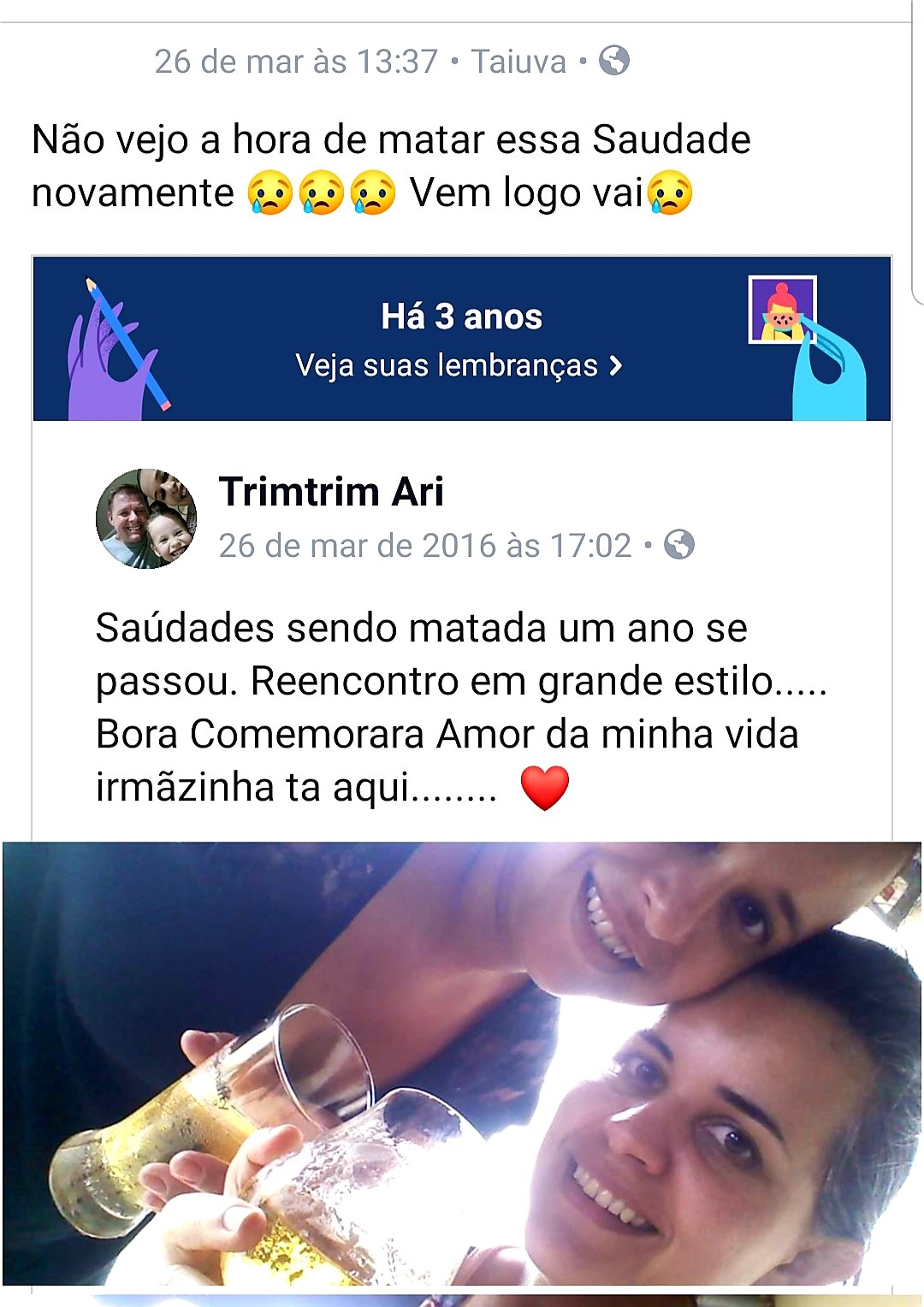Open Trimtrim Ari's profile from the name
This screenshot has width=924, height=1307.
click(x=331, y=492)
